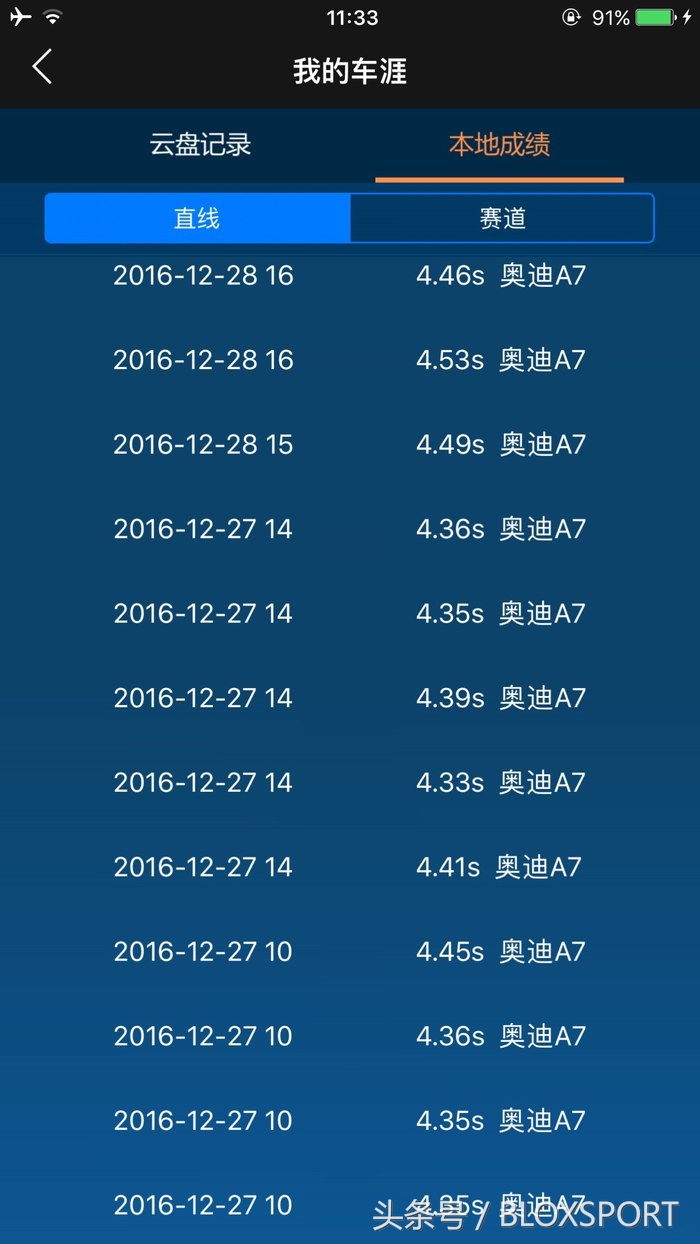Open the 4.46s 奥迪A7 record

click(350, 275)
